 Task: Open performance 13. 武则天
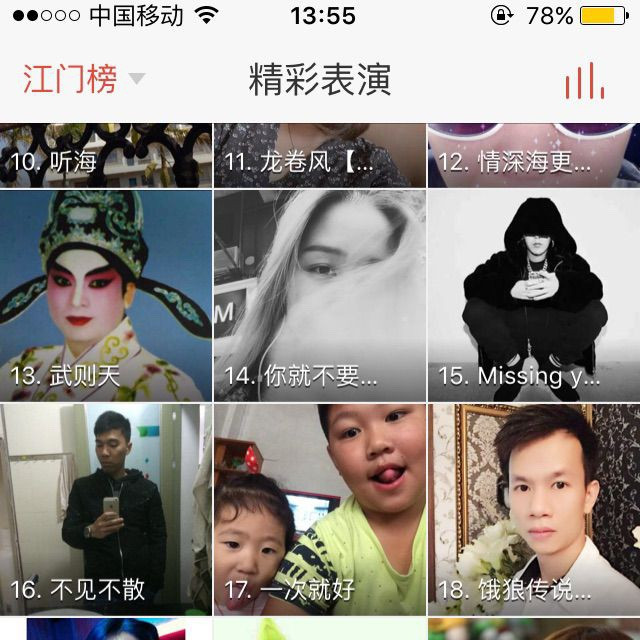(106, 296)
